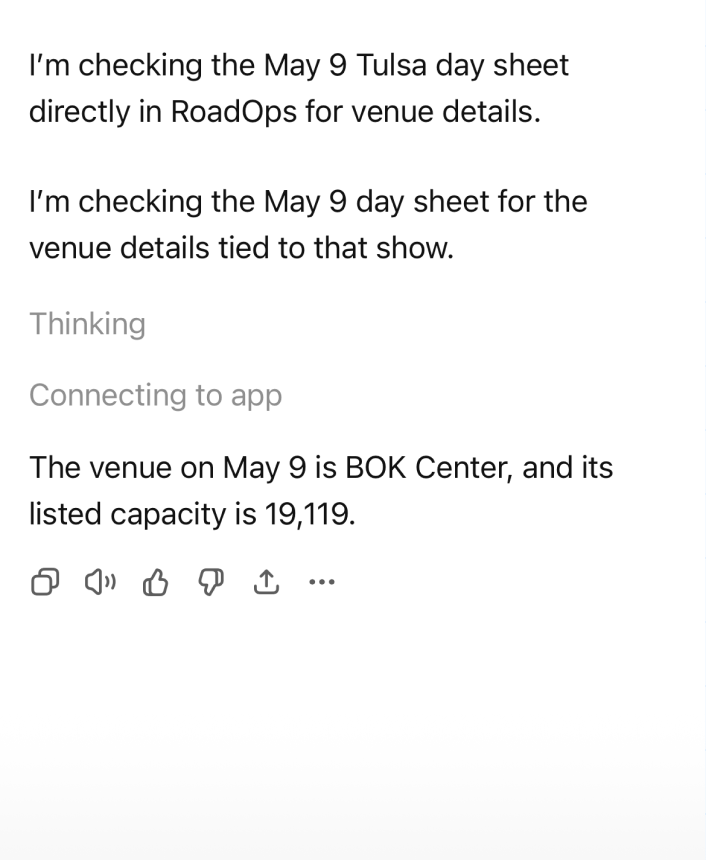Share the venue capacity response
This screenshot has width=706, height=860.
266,583
